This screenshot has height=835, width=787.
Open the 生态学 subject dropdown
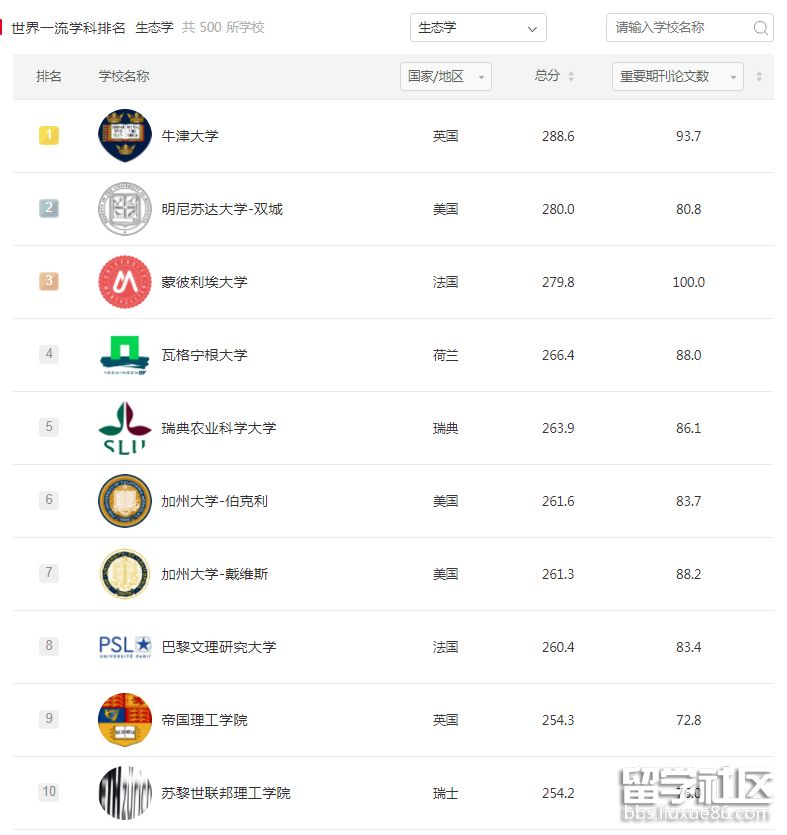point(478,28)
